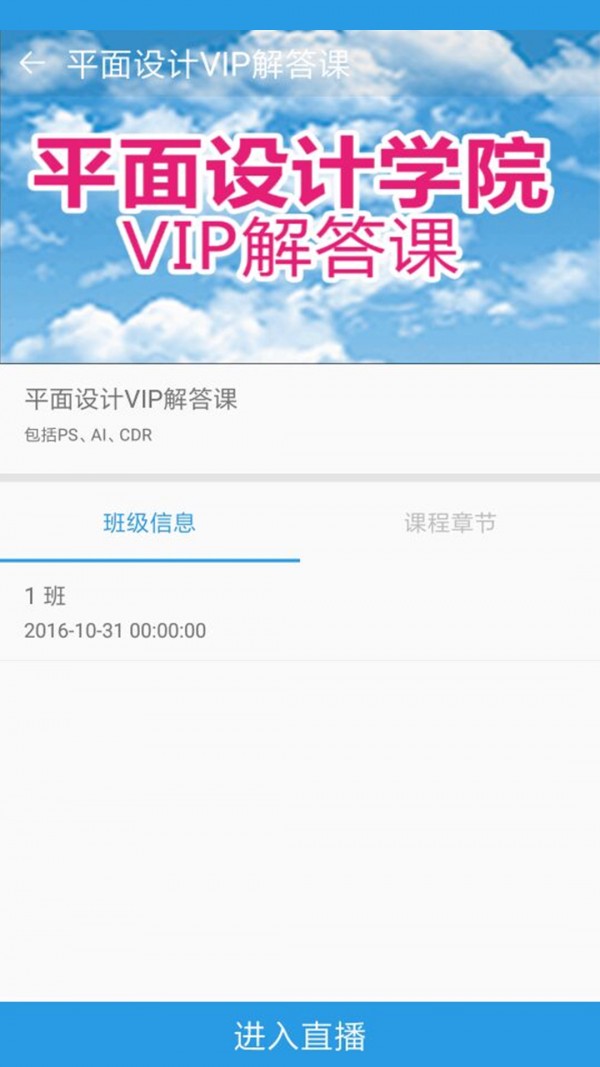
Task: Go back using the top-left arrow
Action: click(32, 63)
